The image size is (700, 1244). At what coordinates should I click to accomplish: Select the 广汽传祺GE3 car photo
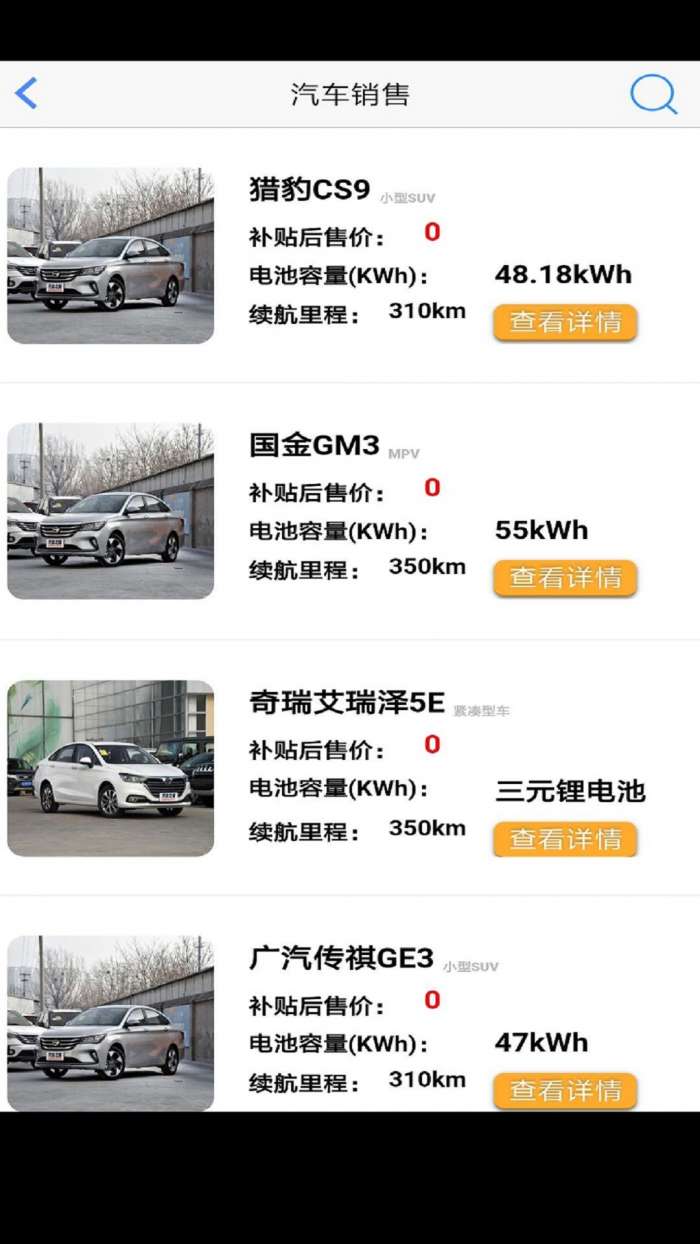(111, 1023)
